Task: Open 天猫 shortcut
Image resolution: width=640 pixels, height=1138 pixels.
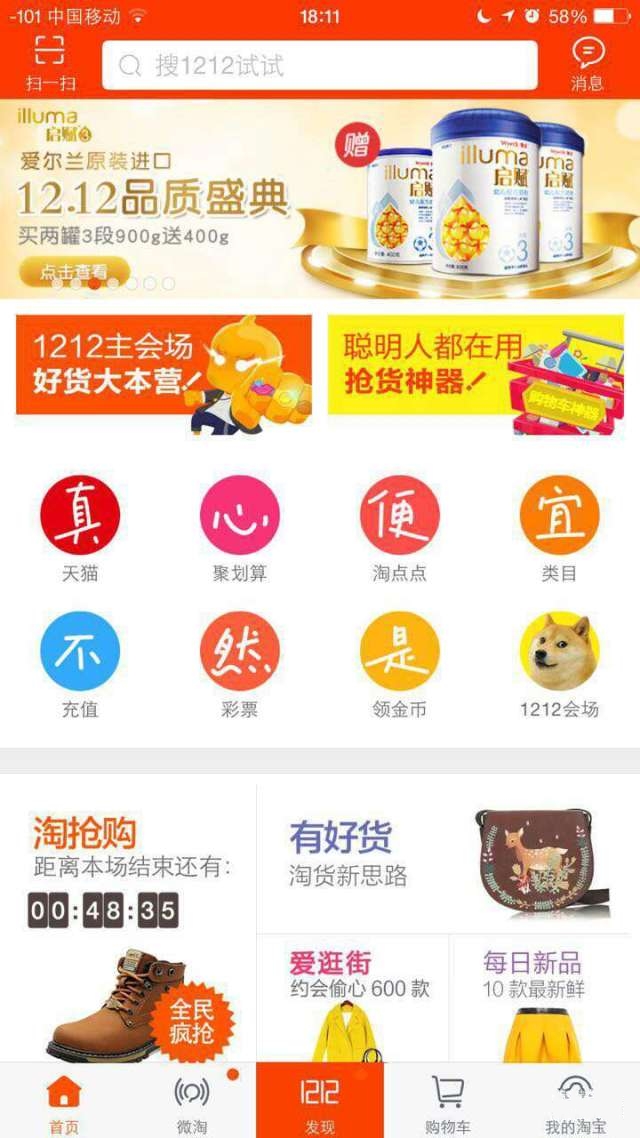Action: (x=80, y=528)
